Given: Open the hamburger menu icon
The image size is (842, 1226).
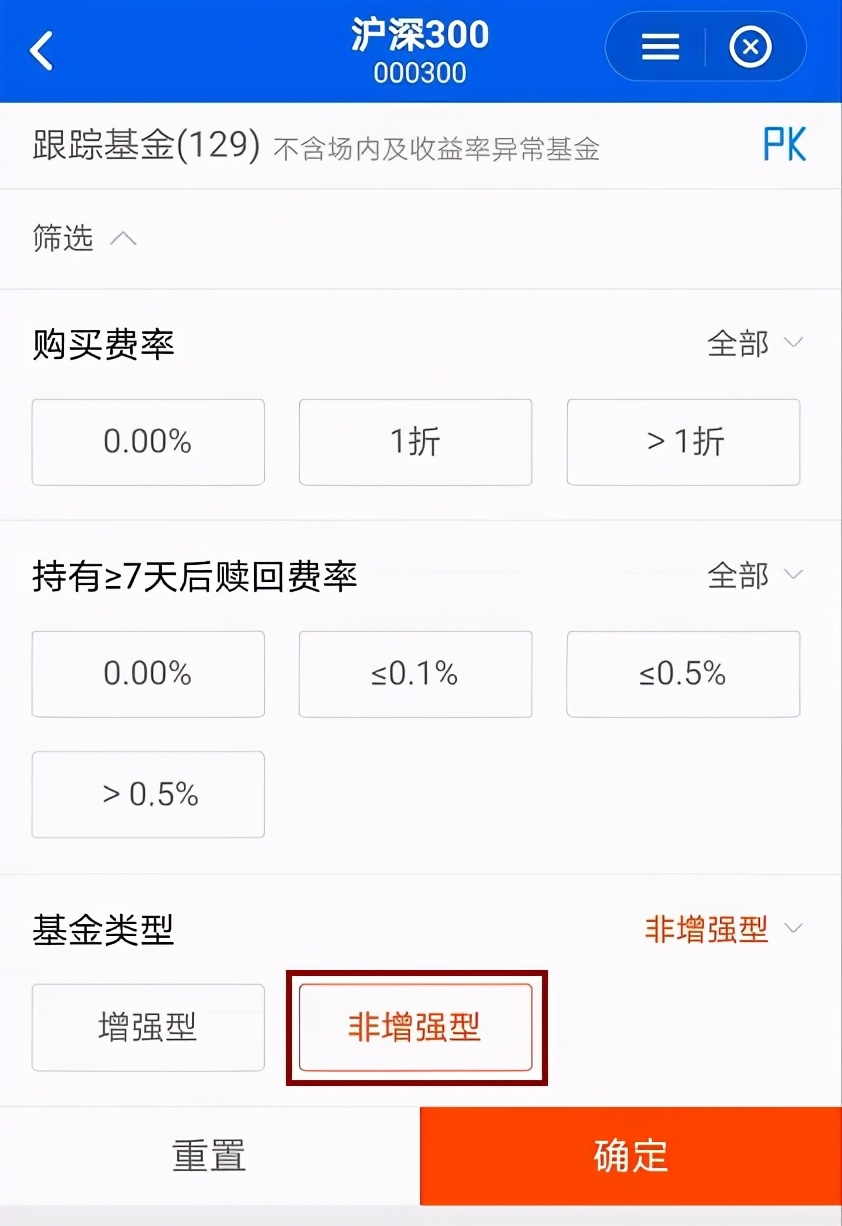Looking at the screenshot, I should 660,46.
